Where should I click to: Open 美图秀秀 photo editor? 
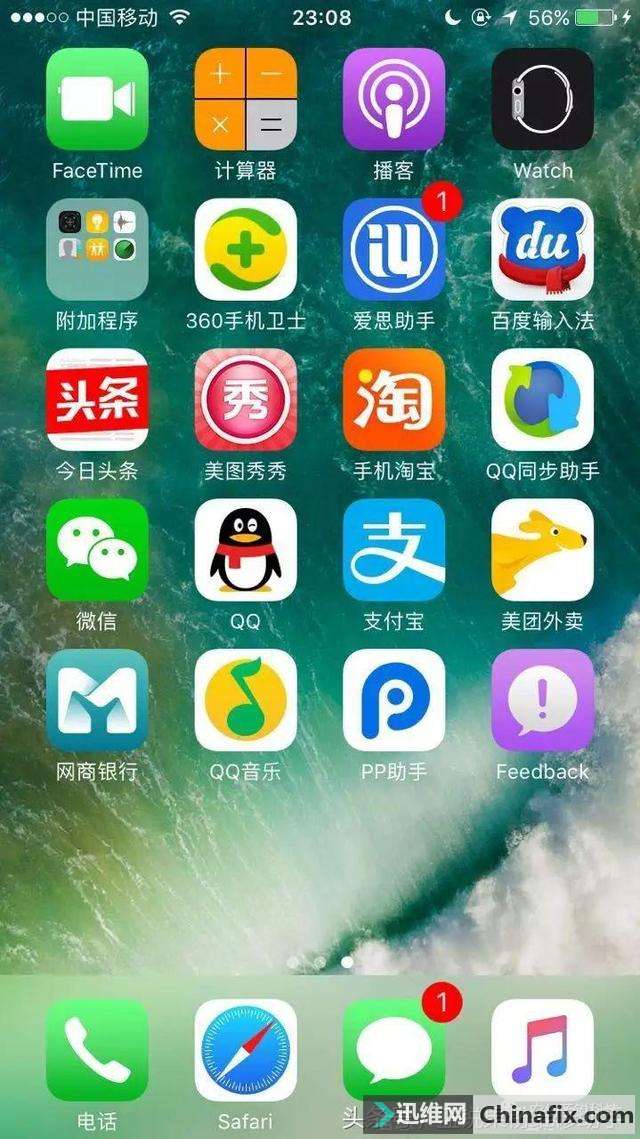point(245,399)
